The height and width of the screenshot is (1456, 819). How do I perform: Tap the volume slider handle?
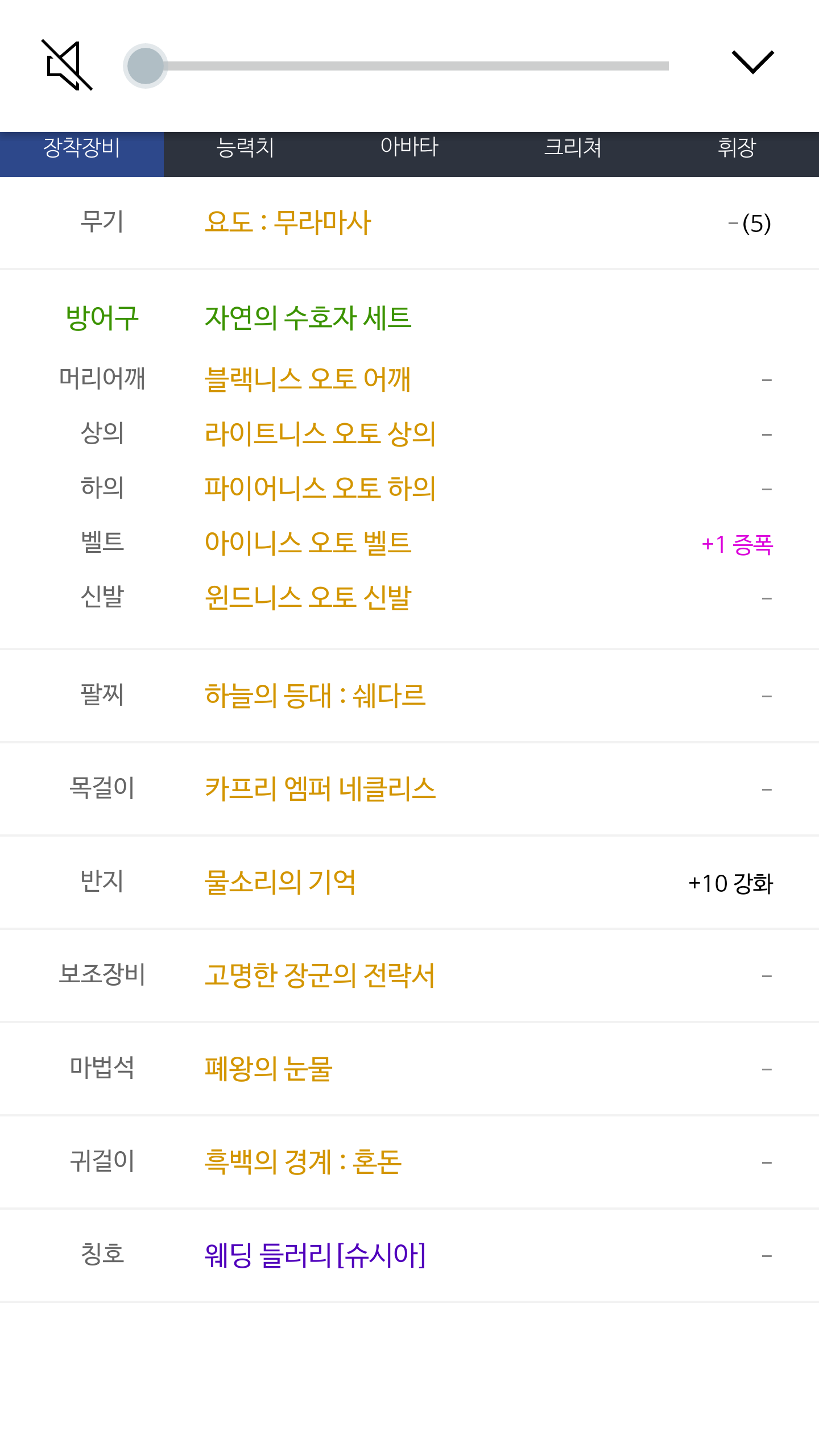(146, 66)
